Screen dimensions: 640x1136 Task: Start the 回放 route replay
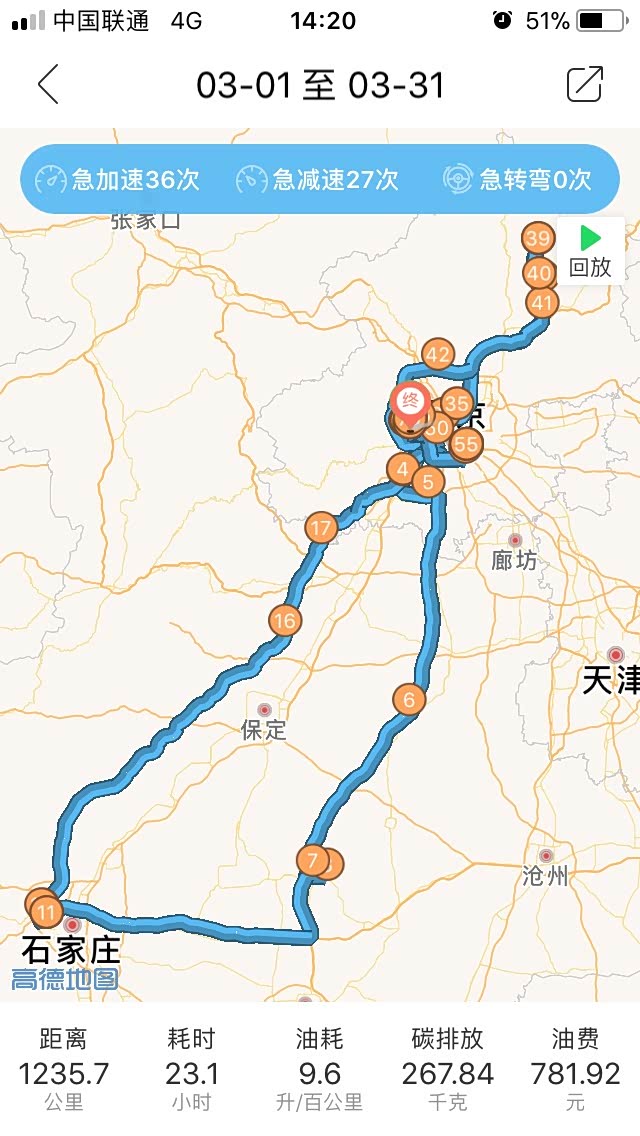590,251
